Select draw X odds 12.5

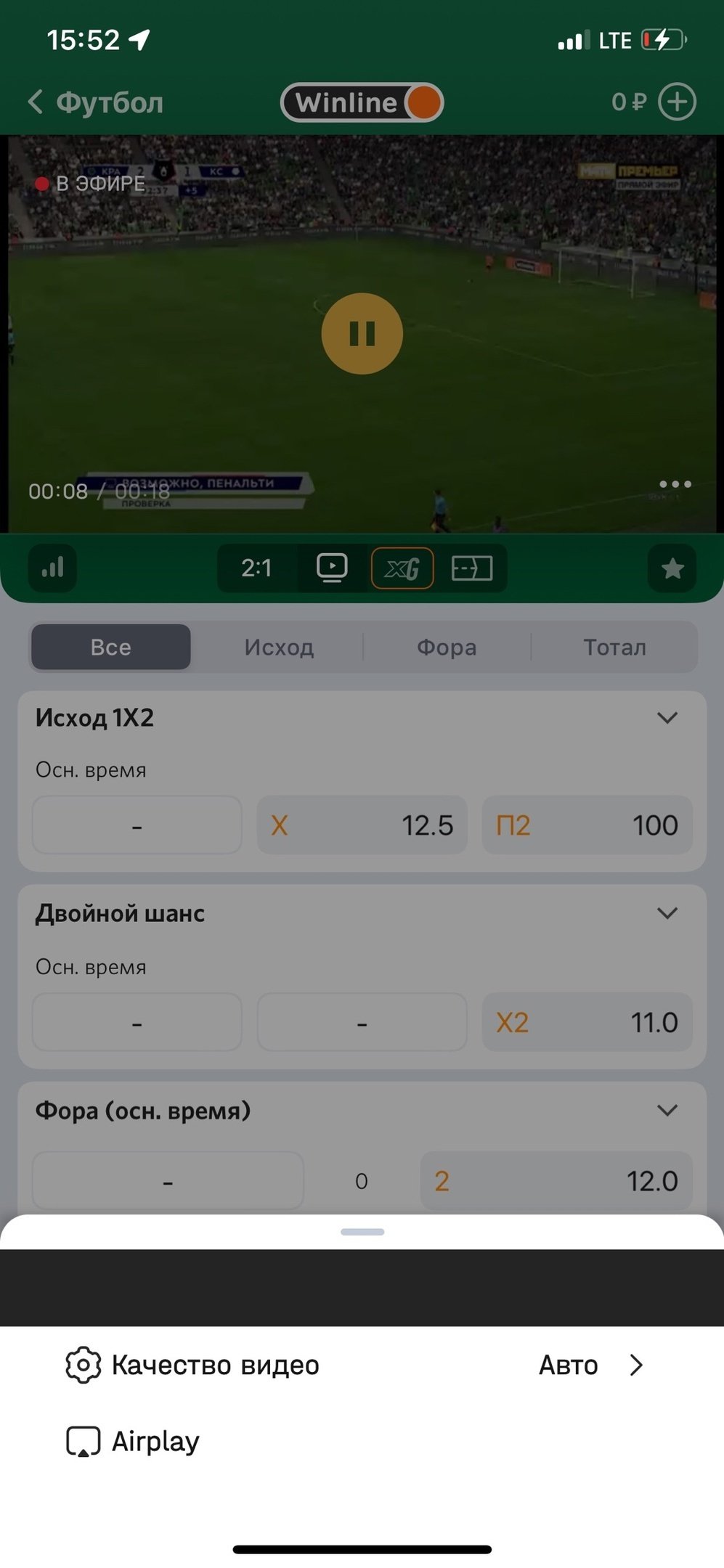click(x=362, y=825)
